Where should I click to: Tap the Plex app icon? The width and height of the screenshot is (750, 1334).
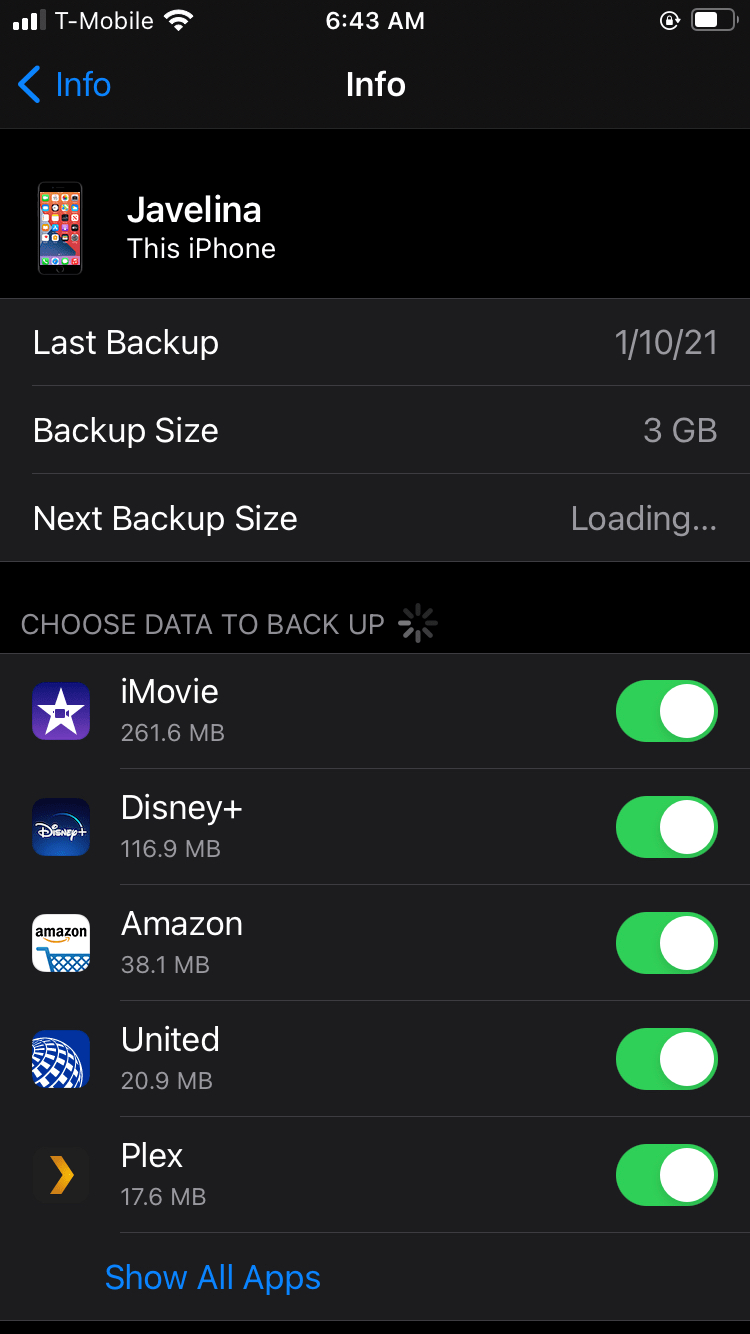[61, 1175]
